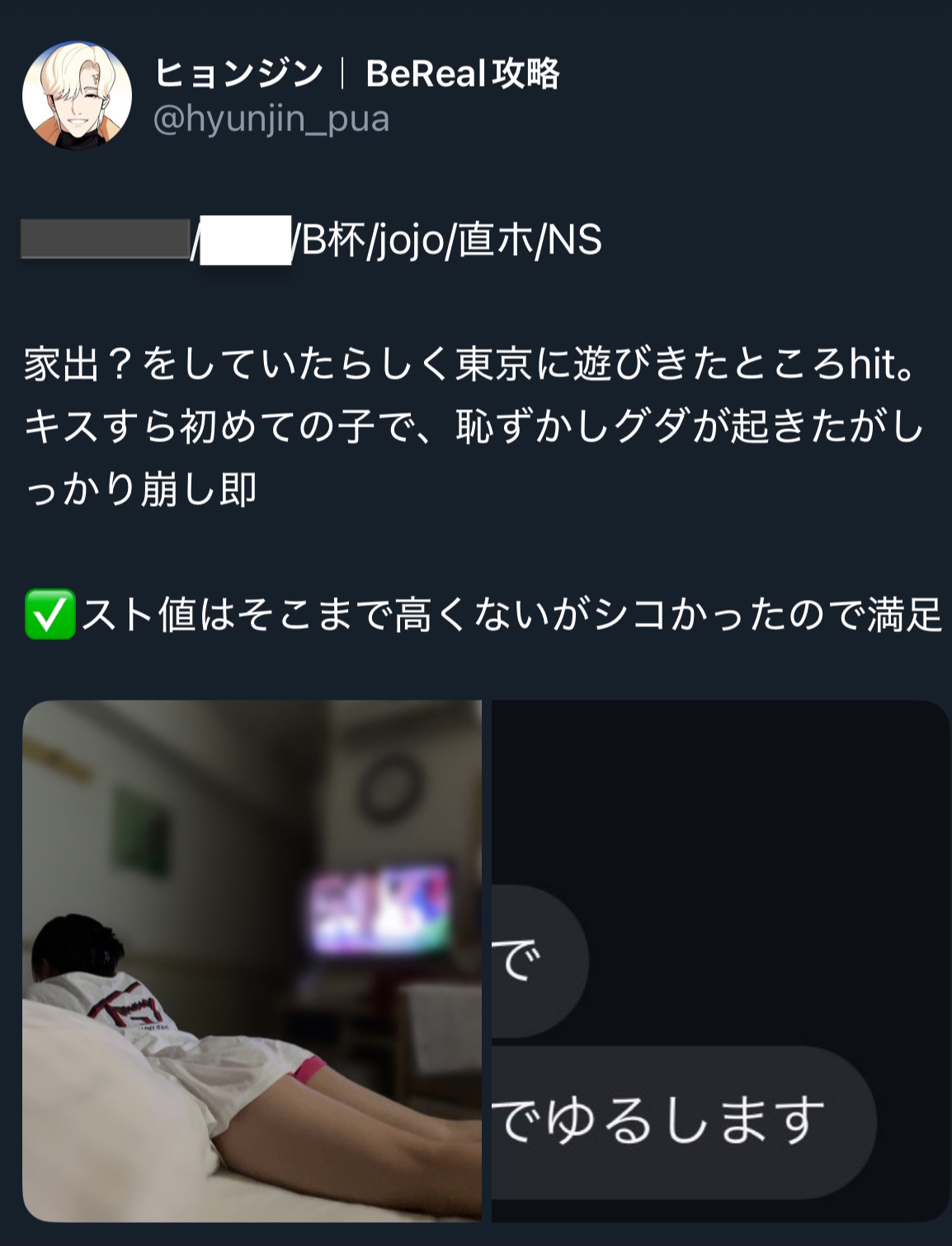Open the @hyunjin_pua profile handle

tap(271, 119)
